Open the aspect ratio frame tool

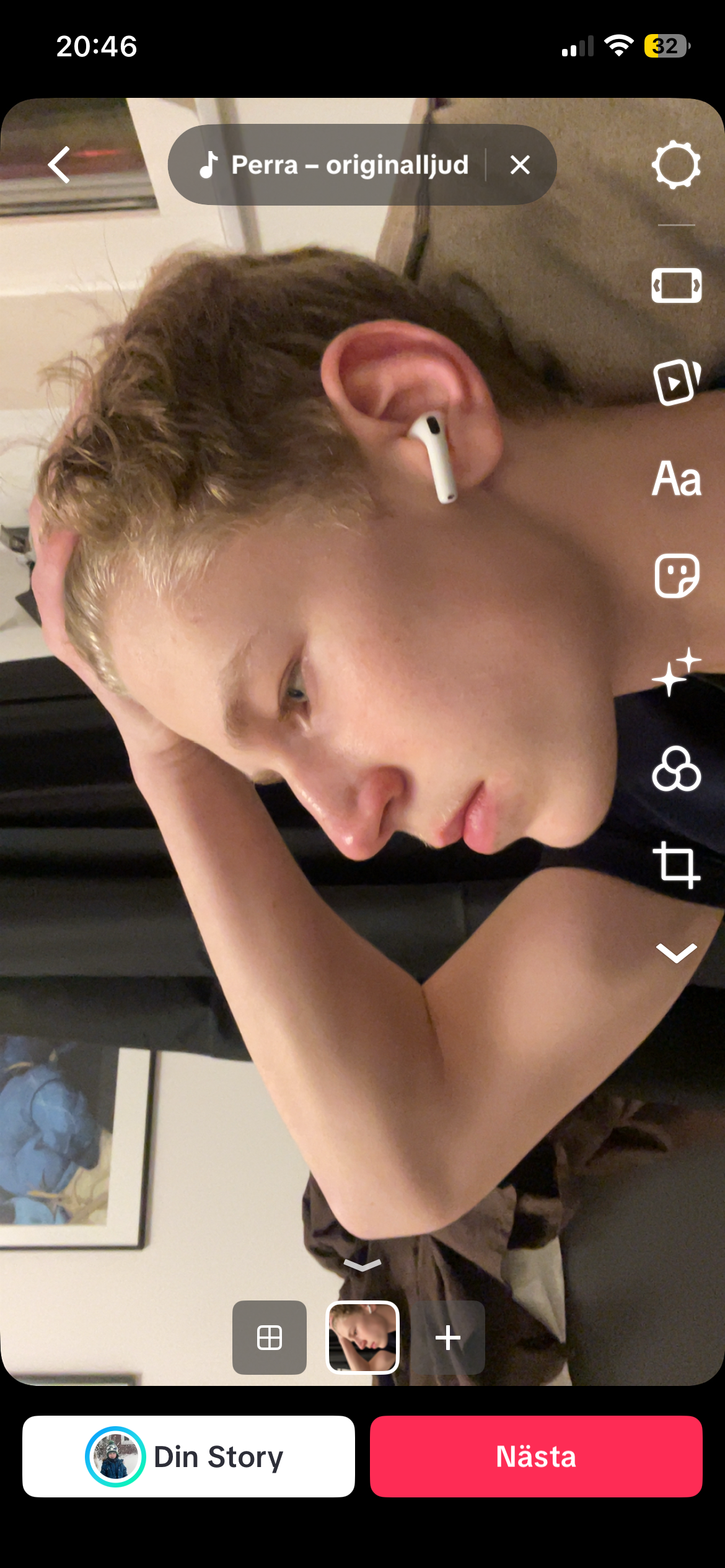click(x=676, y=285)
